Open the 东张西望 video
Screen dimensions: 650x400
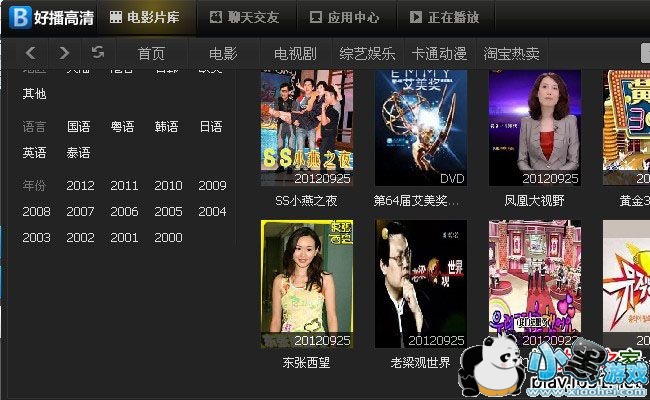306,285
